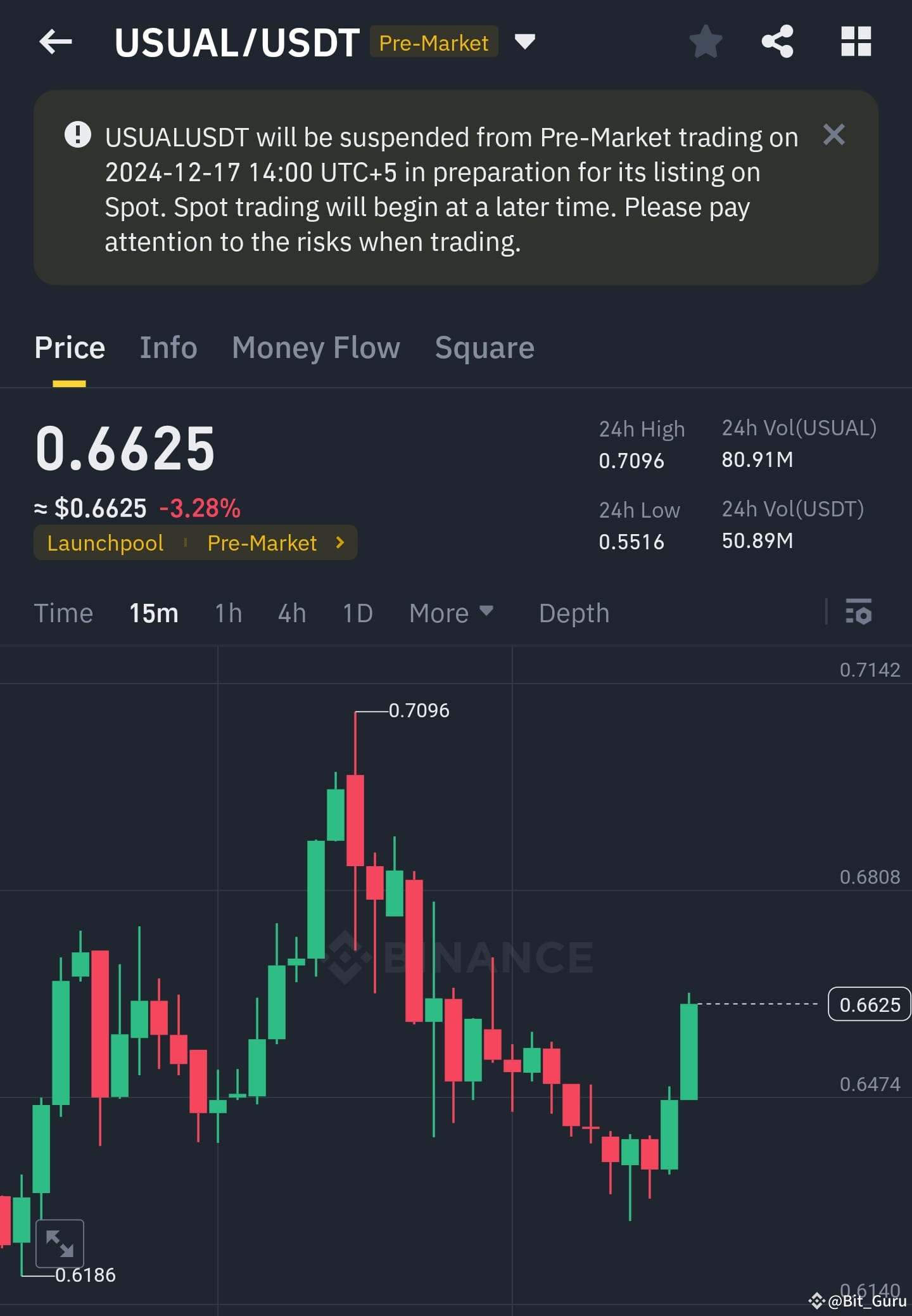Tap the fullscreen expand icon on the chart
The height and width of the screenshot is (1316, 912).
[61, 1243]
